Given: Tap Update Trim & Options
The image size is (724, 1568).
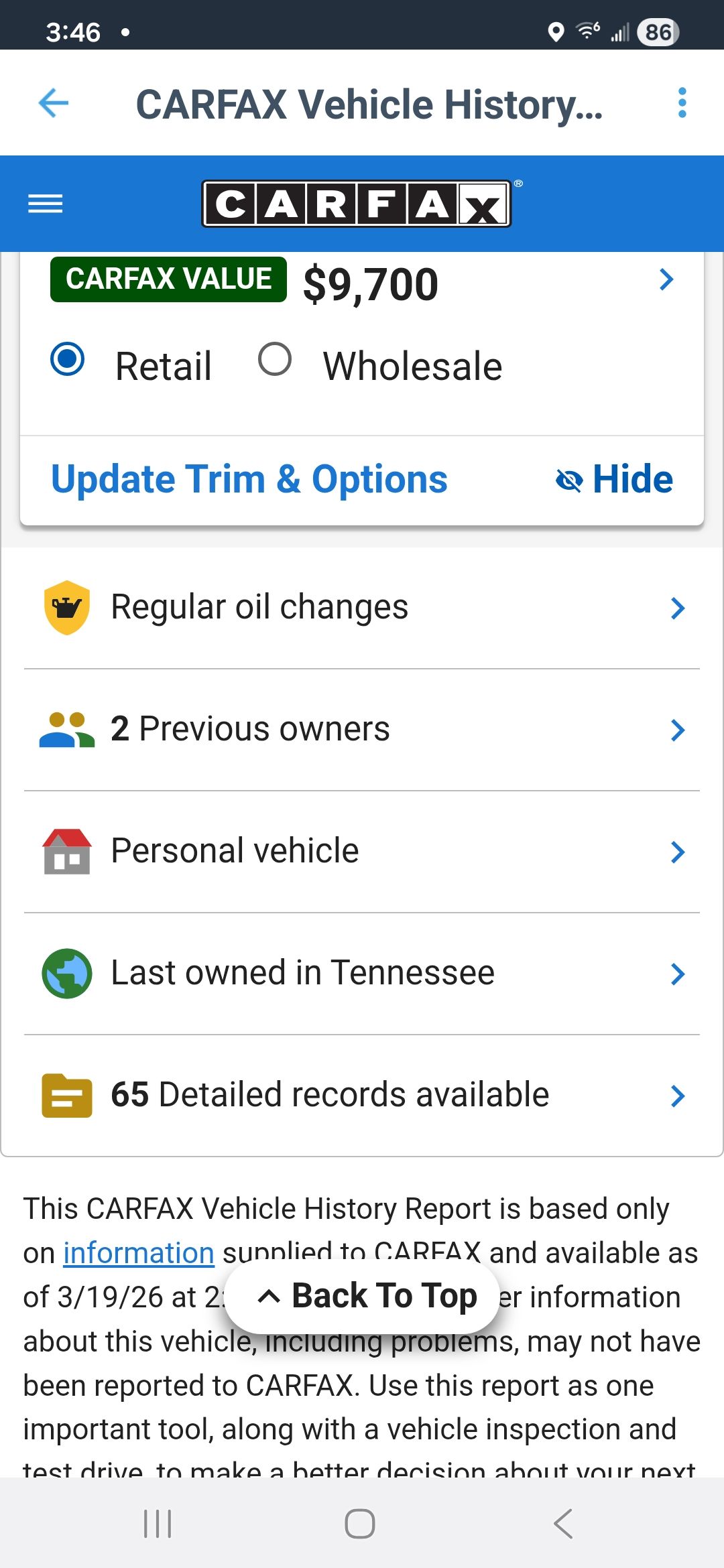Looking at the screenshot, I should [249, 480].
